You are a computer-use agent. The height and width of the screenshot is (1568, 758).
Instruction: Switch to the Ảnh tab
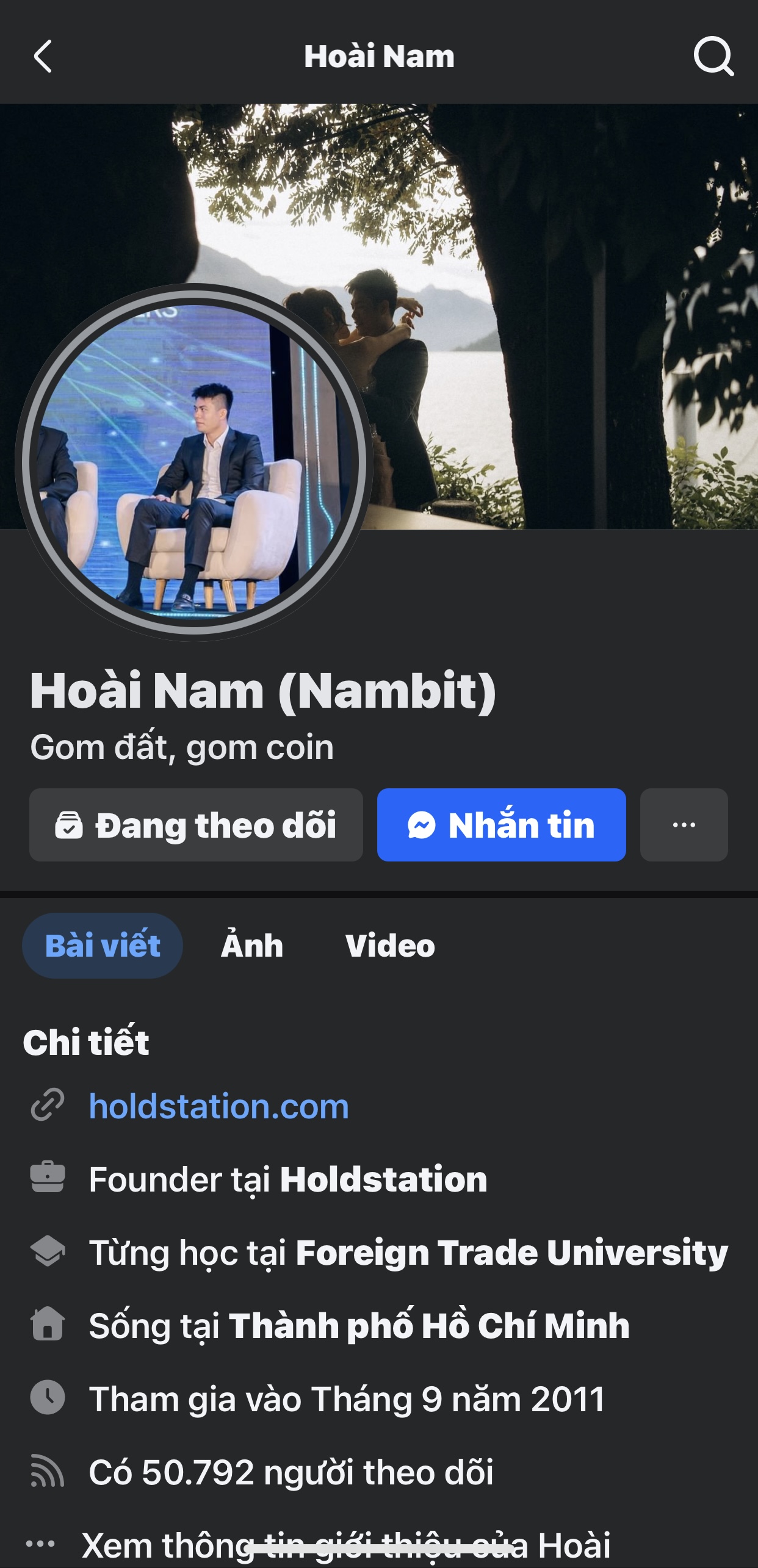[x=252, y=946]
